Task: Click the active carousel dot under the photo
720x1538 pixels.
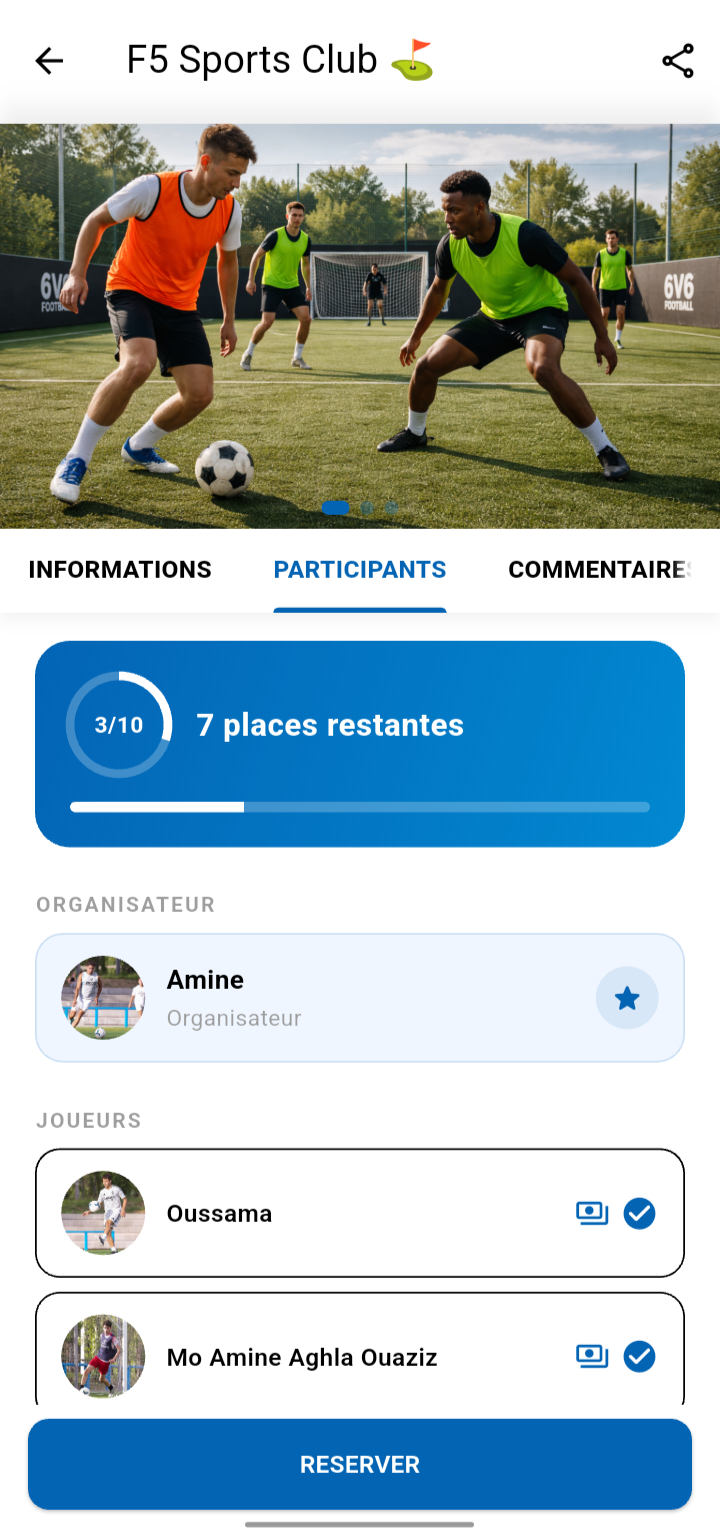Action: (336, 508)
